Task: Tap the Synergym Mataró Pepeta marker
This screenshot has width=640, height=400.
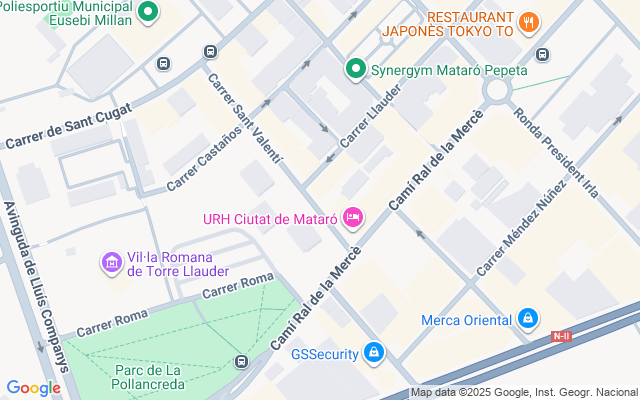Action: pyautogui.click(x=356, y=69)
